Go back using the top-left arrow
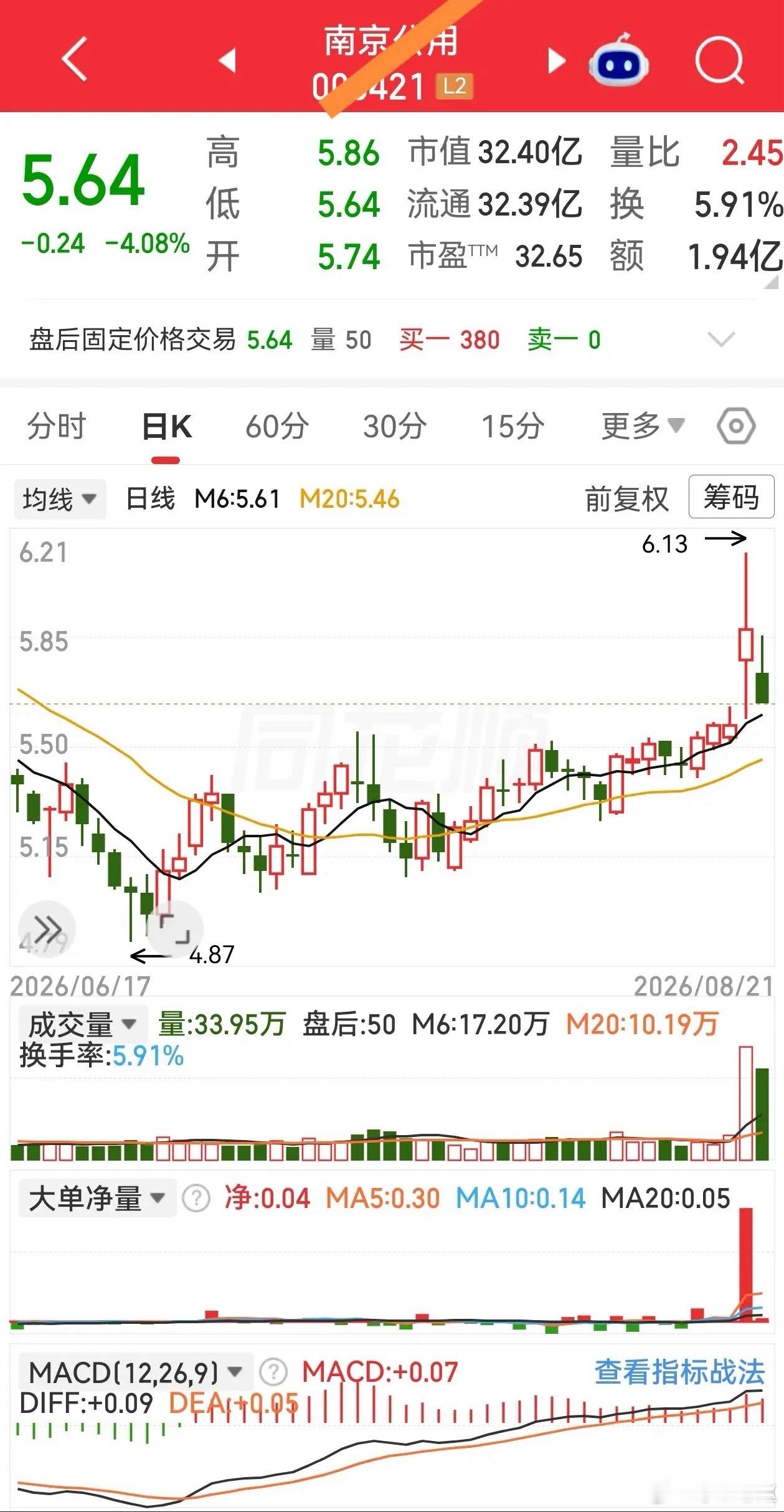 click(75, 59)
